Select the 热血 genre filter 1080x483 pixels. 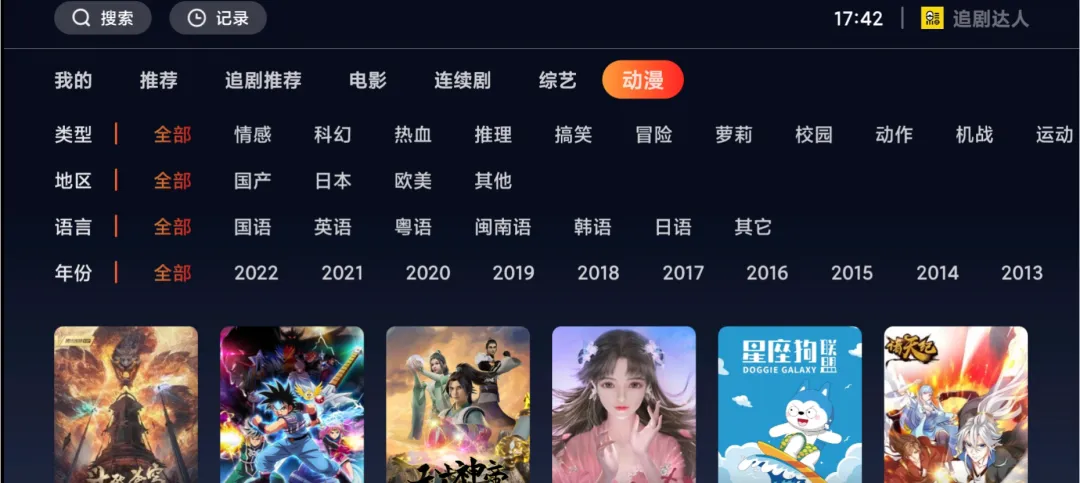pos(413,135)
